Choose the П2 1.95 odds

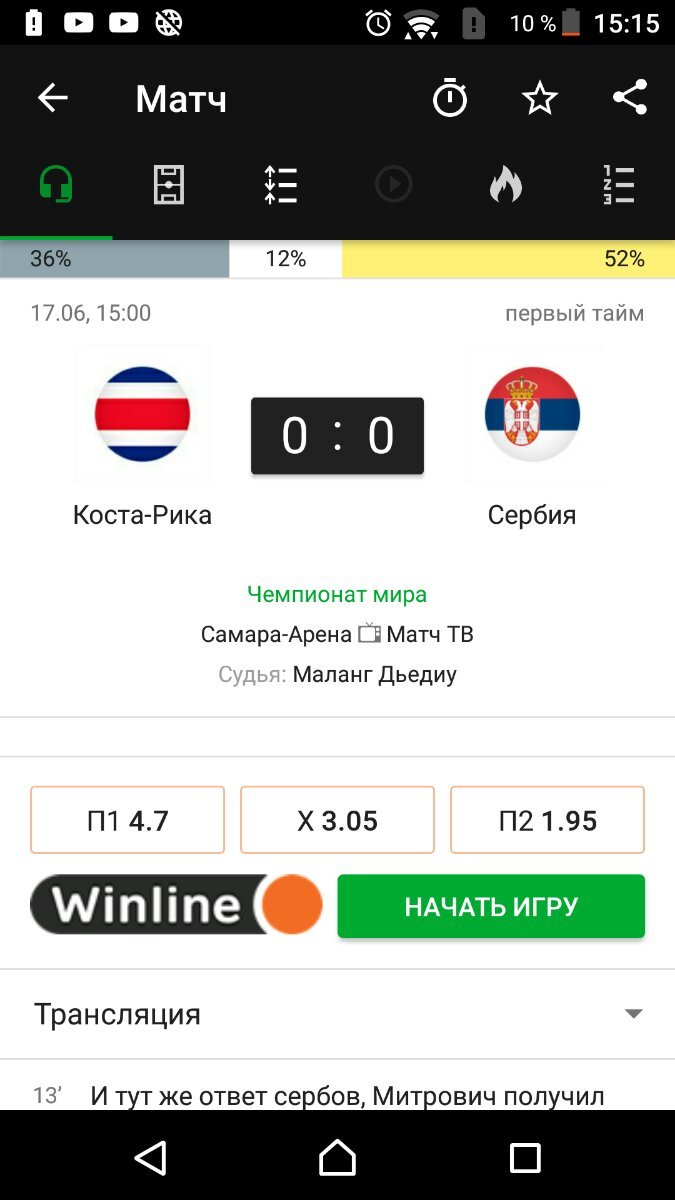point(547,820)
